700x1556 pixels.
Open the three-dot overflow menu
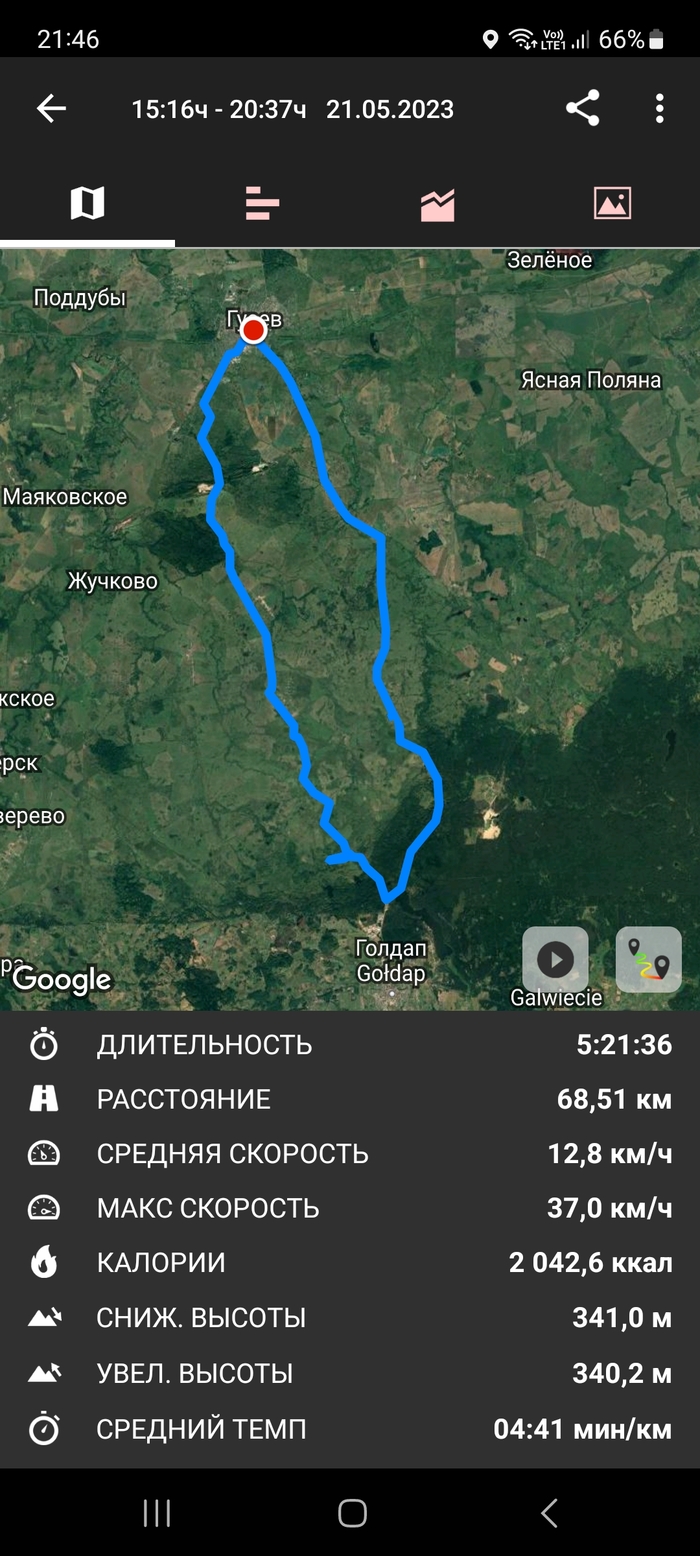(659, 108)
